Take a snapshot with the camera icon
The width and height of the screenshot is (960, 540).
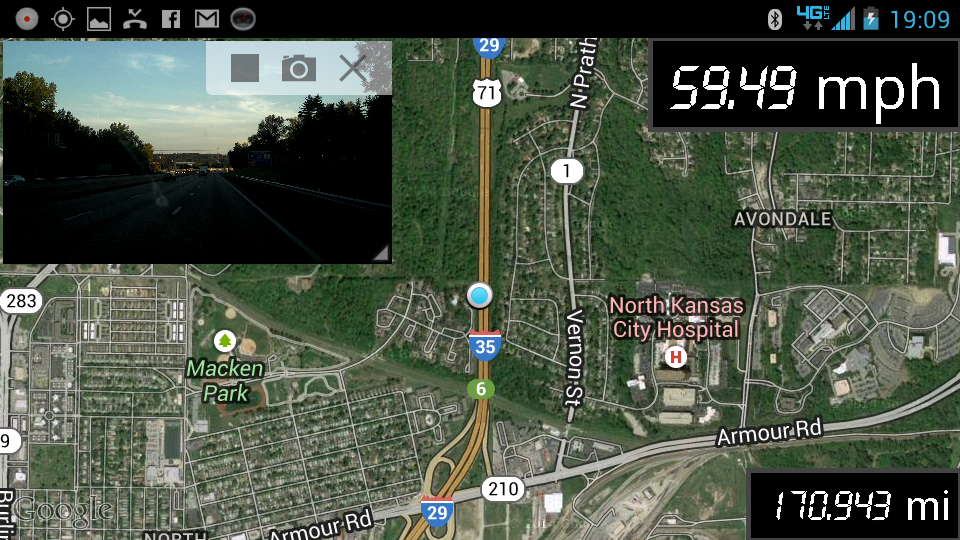click(298, 68)
